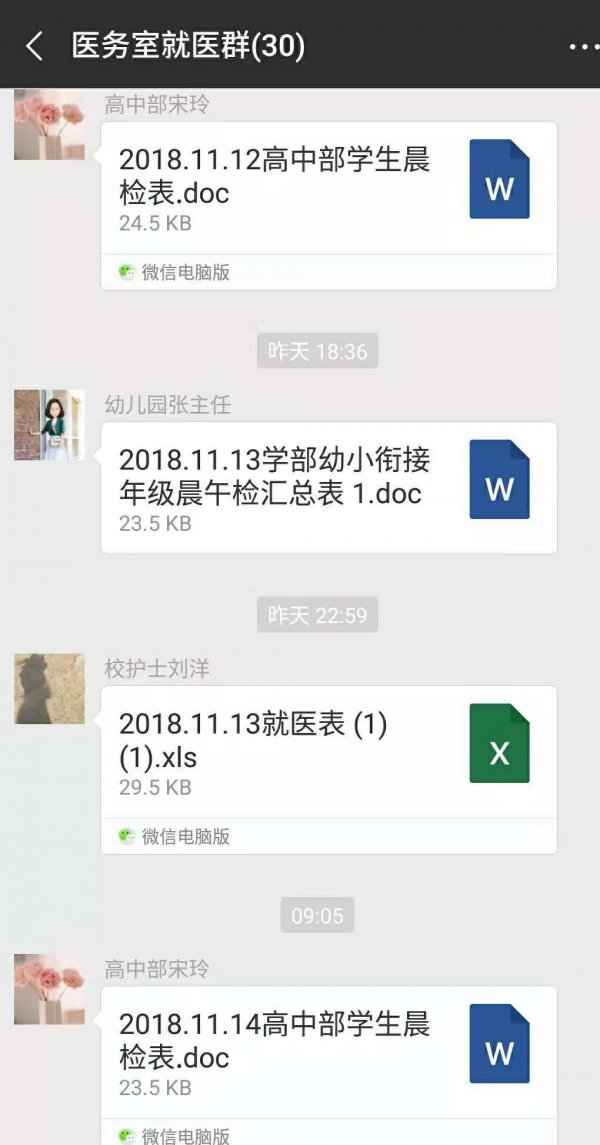View 校护士刘洋's profile avatar
Viewport: 600px width, 1145px height.
pyautogui.click(x=49, y=689)
